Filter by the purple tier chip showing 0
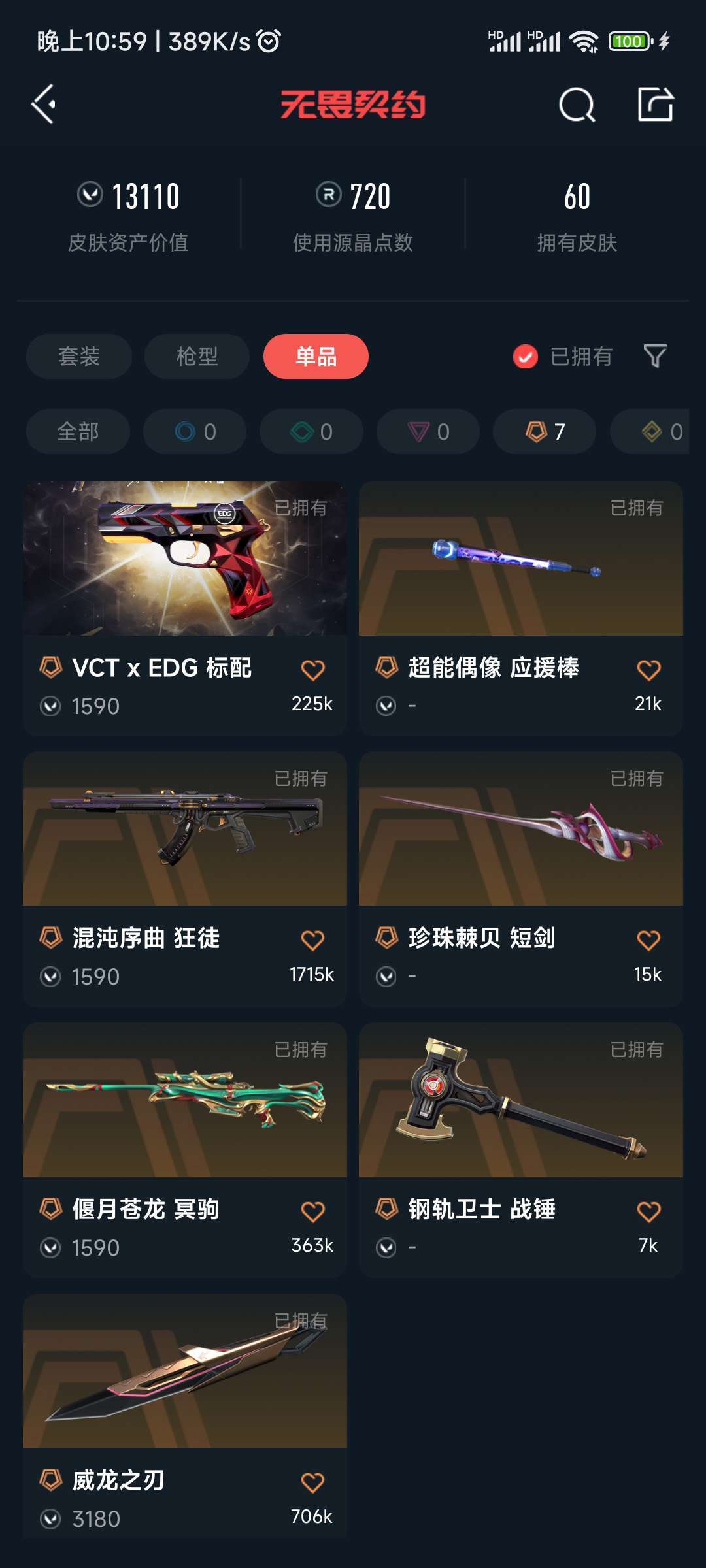This screenshot has width=706, height=1568. click(x=428, y=431)
